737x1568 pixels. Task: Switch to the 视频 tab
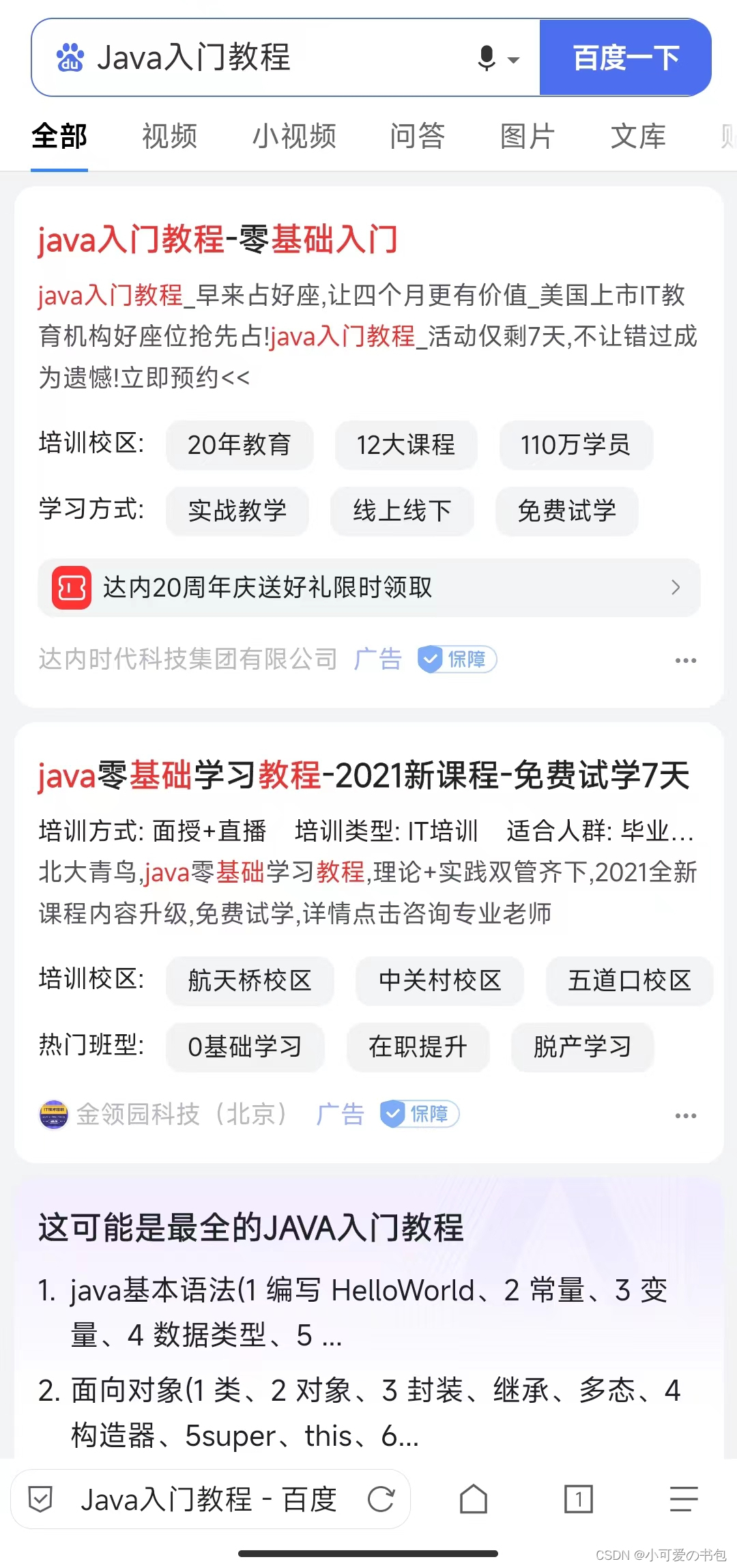[169, 136]
